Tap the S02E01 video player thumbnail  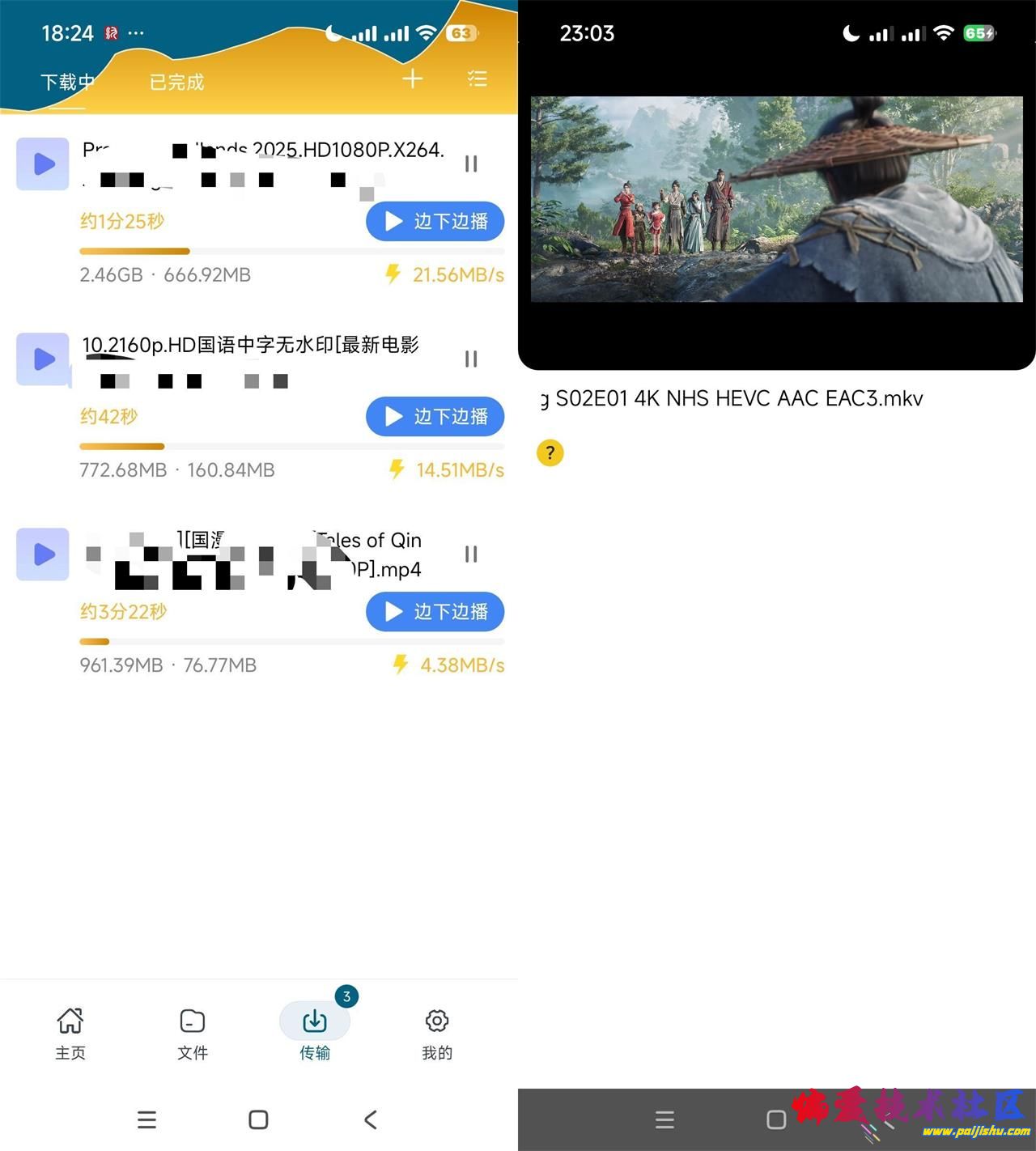point(777,197)
